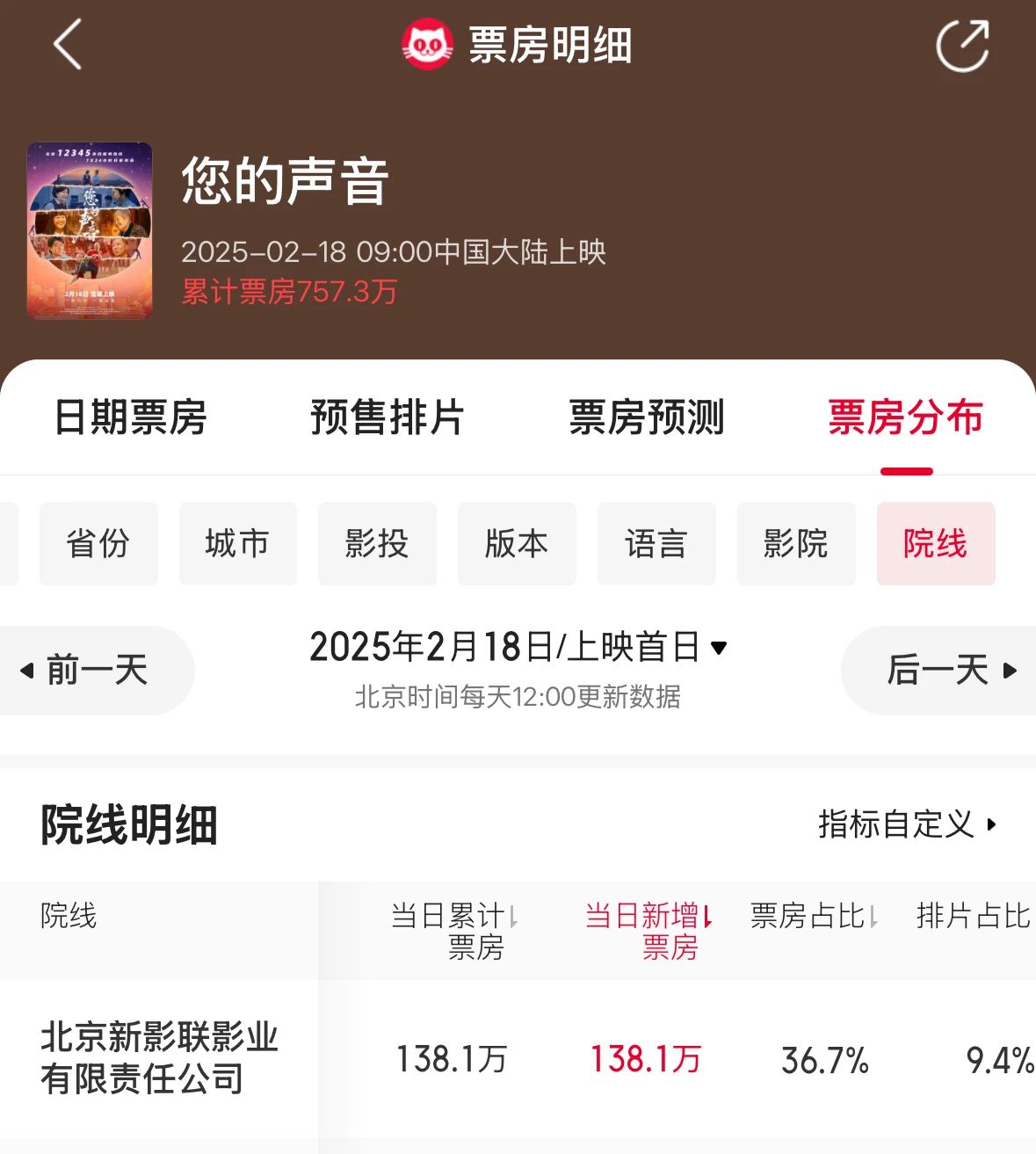Share this box office detail page

tap(962, 46)
